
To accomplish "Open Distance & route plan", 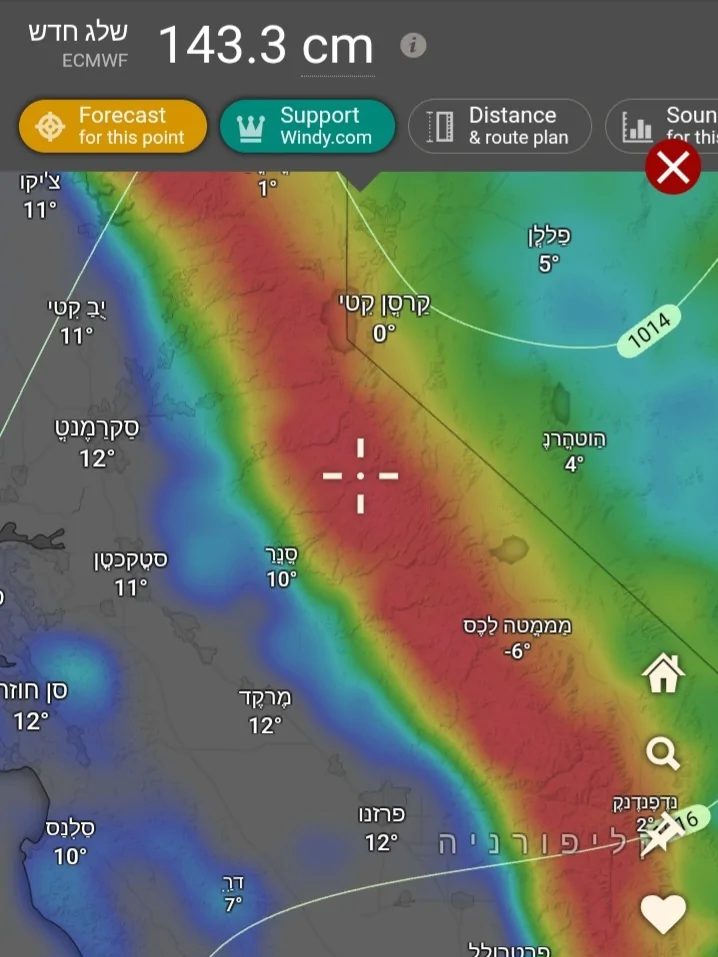I will pos(499,127).
